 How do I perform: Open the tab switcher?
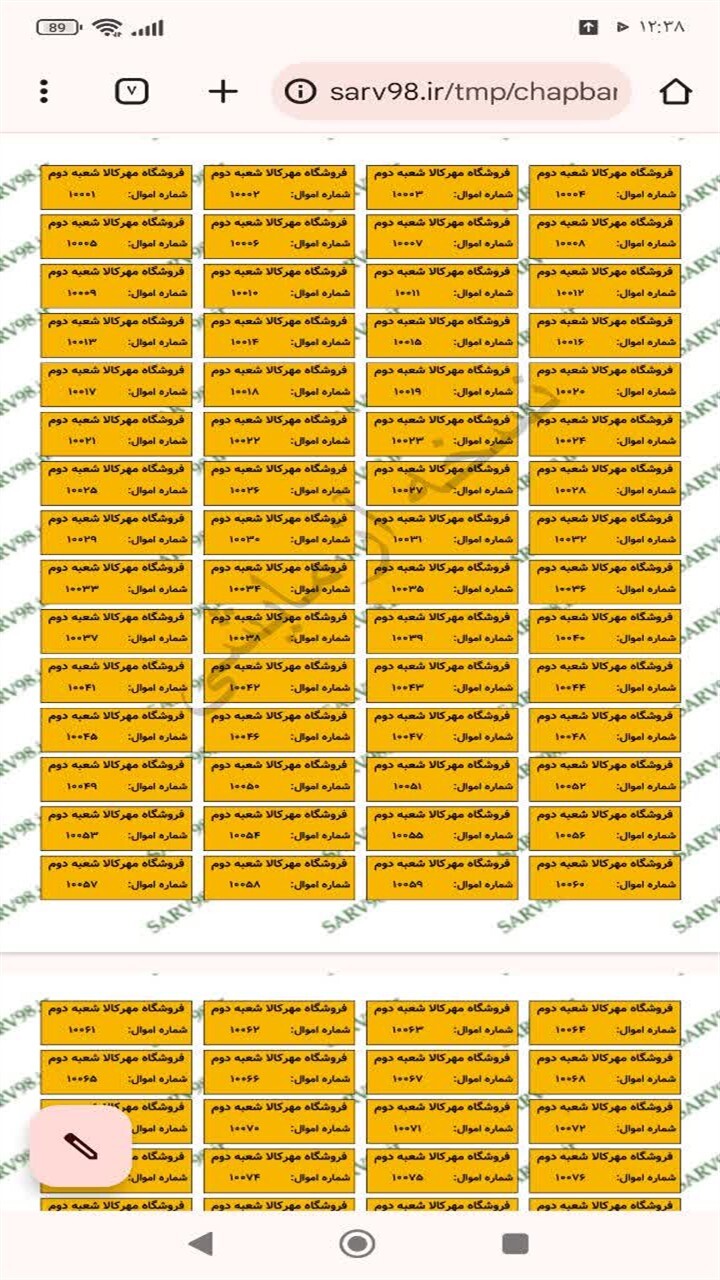click(132, 92)
